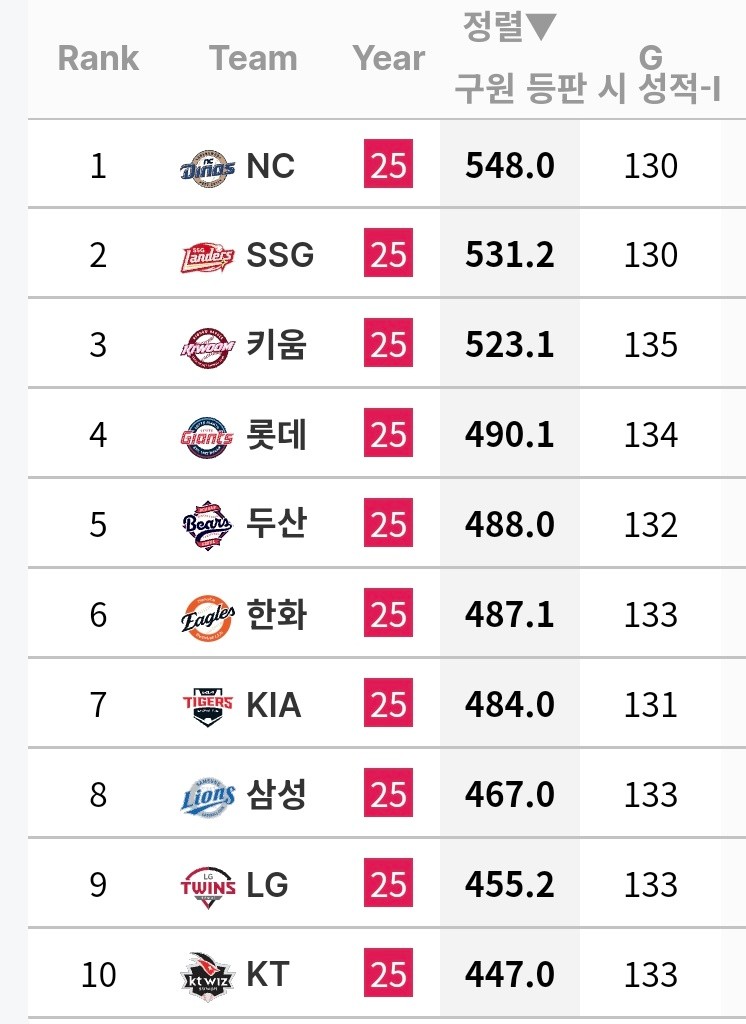View the LG team details
Screen dimensions: 746x1024
click(267, 885)
